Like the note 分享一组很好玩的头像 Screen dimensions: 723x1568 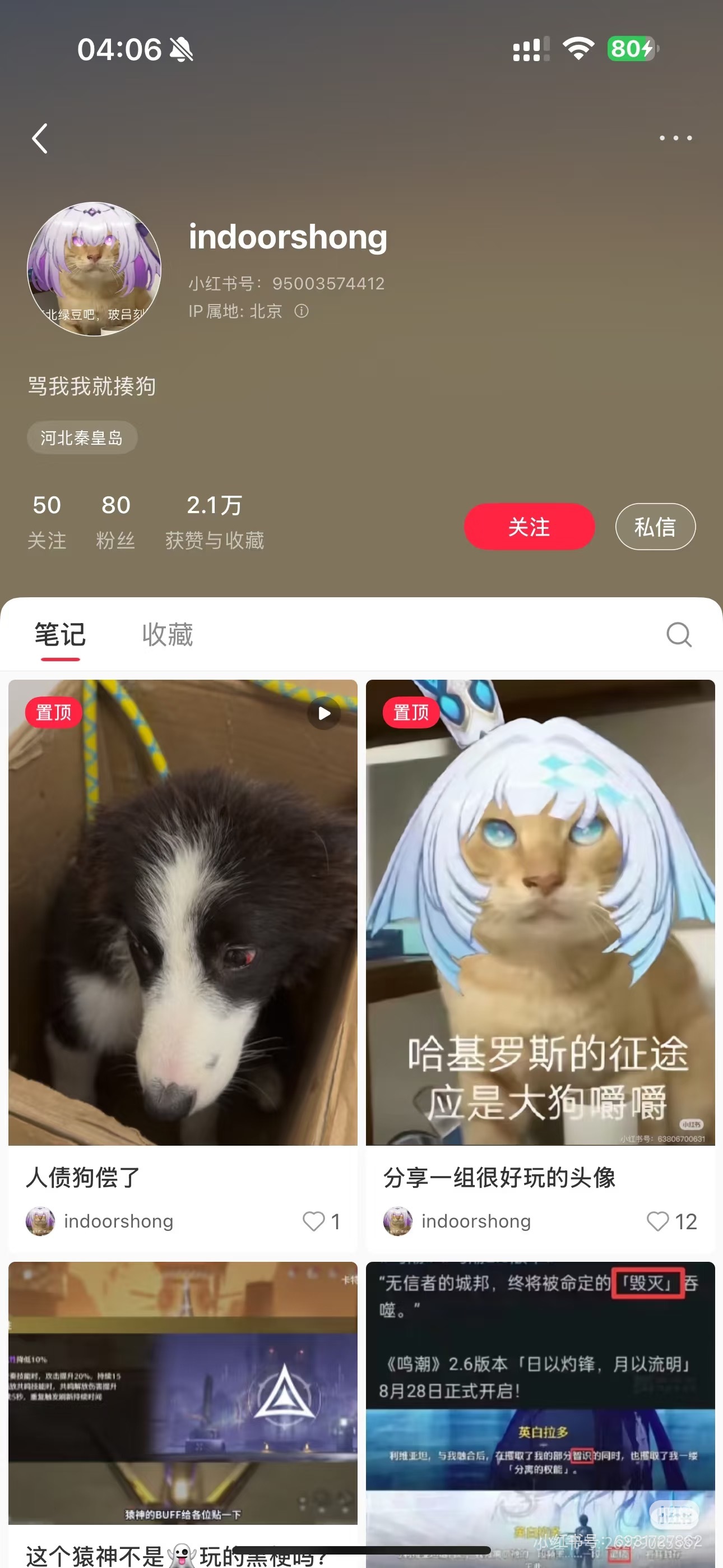[658, 1221]
